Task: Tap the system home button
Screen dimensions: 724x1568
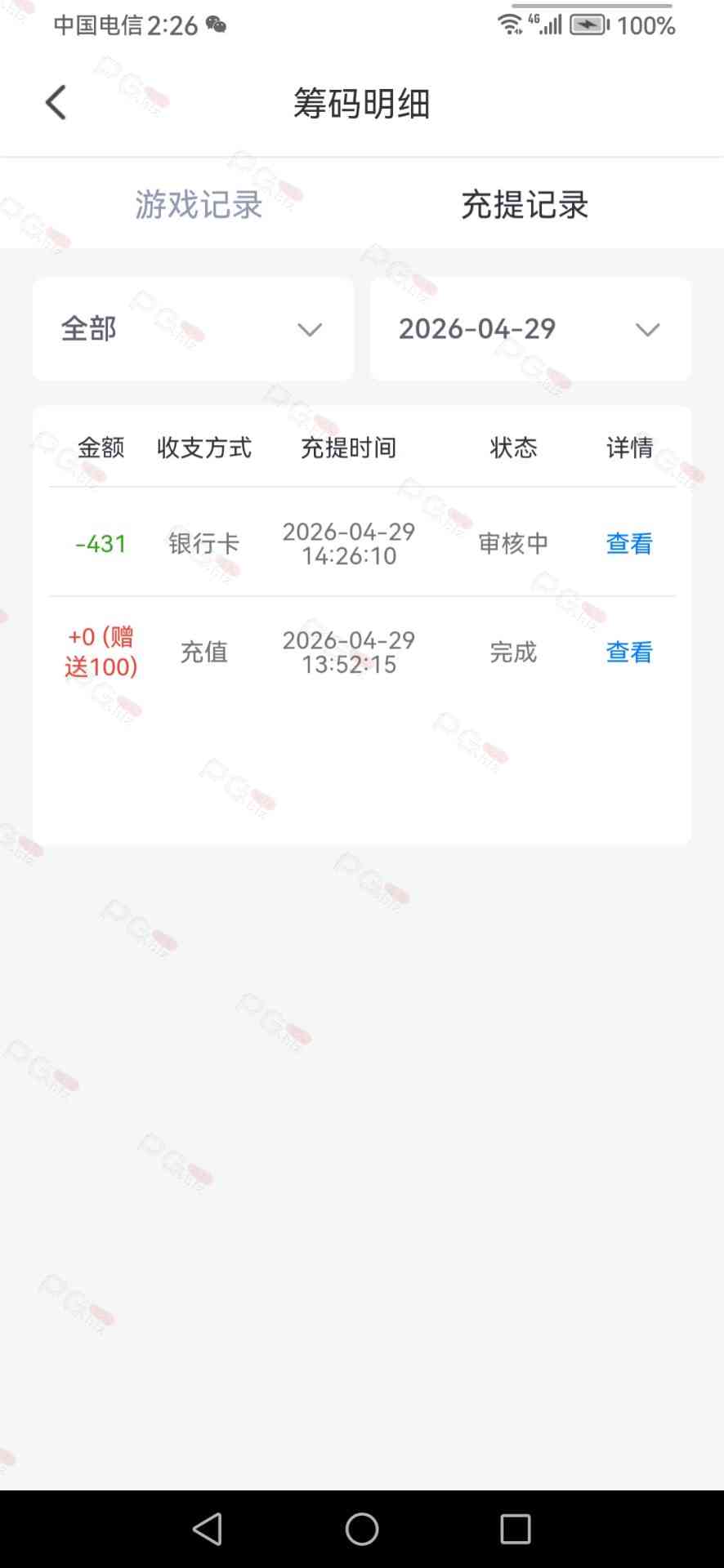Action: pyautogui.click(x=362, y=1529)
